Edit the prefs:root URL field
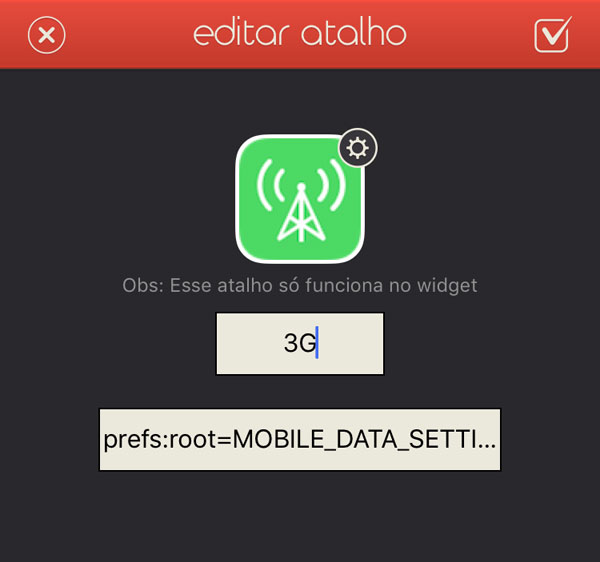This screenshot has height=562, width=600. (x=300, y=439)
